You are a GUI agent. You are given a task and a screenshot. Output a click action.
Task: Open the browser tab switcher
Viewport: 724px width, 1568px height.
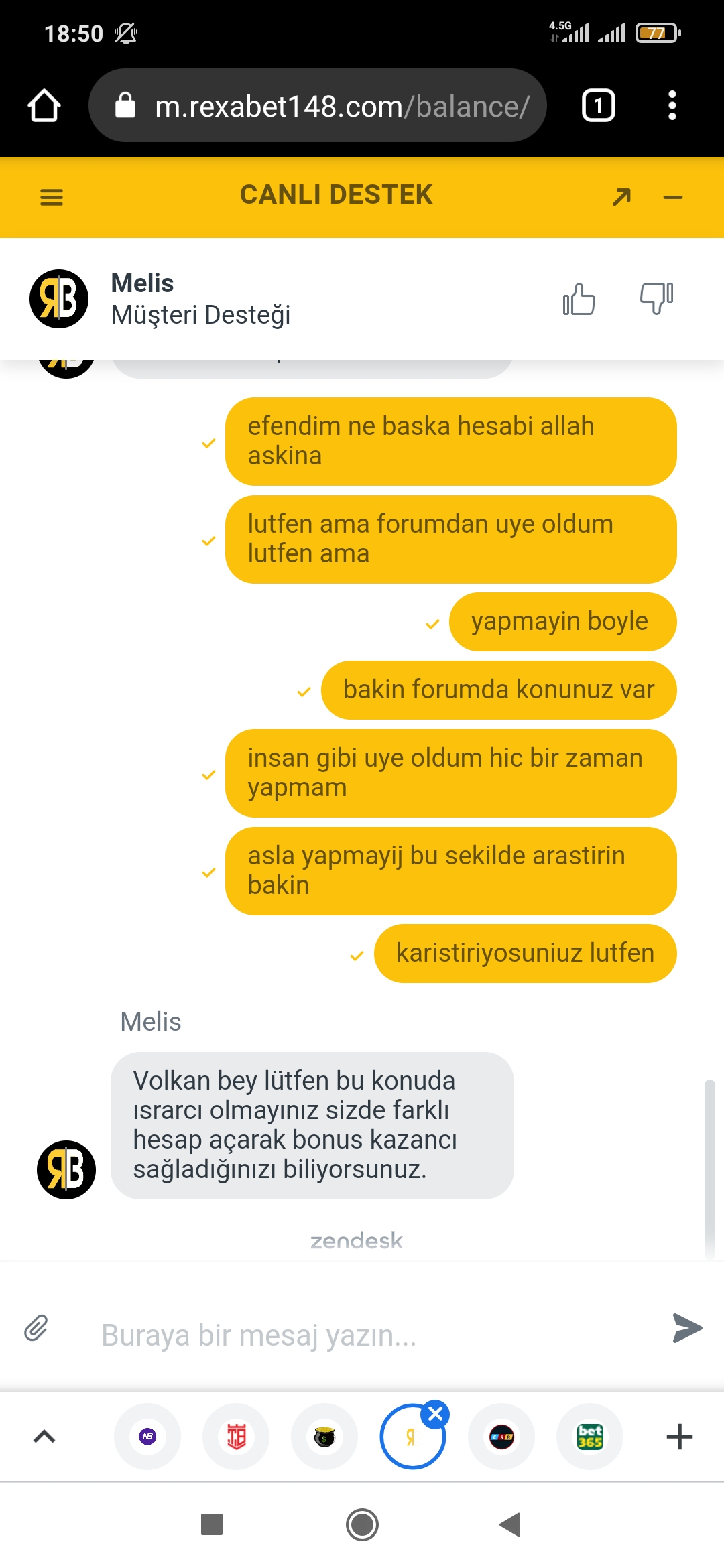pyautogui.click(x=598, y=105)
